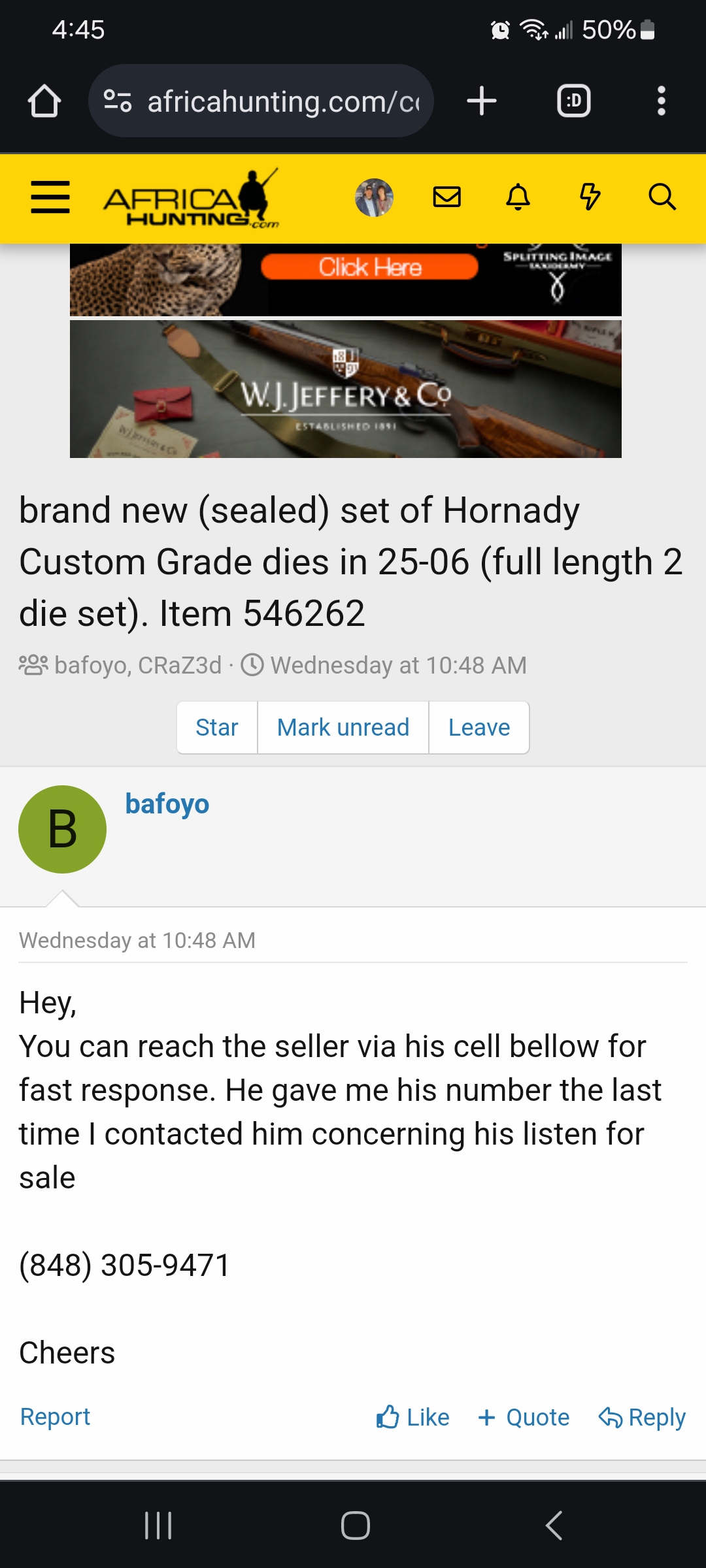Leave this conversation
The height and width of the screenshot is (1568, 706).
pos(479,728)
